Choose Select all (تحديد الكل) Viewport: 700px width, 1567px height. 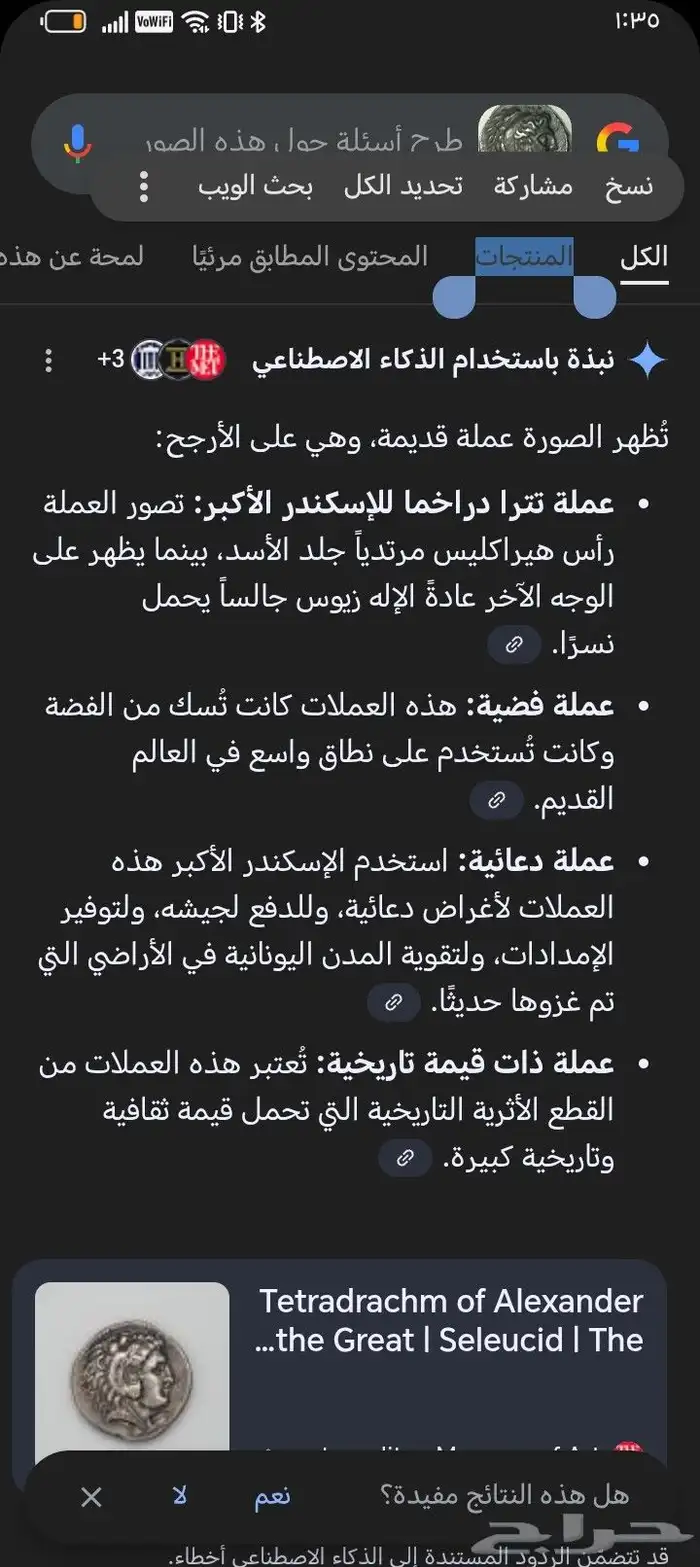pyautogui.click(x=403, y=186)
